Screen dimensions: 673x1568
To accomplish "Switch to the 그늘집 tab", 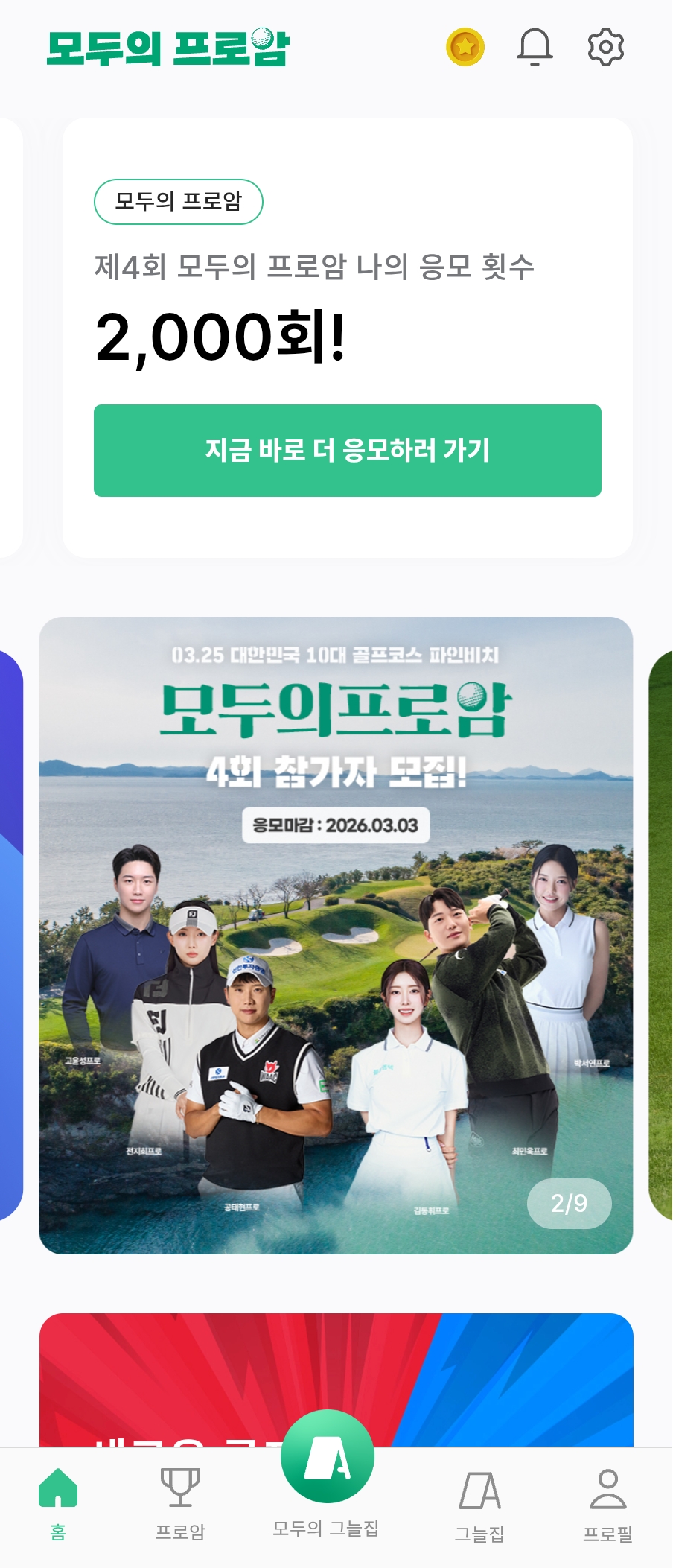I will (x=479, y=1503).
